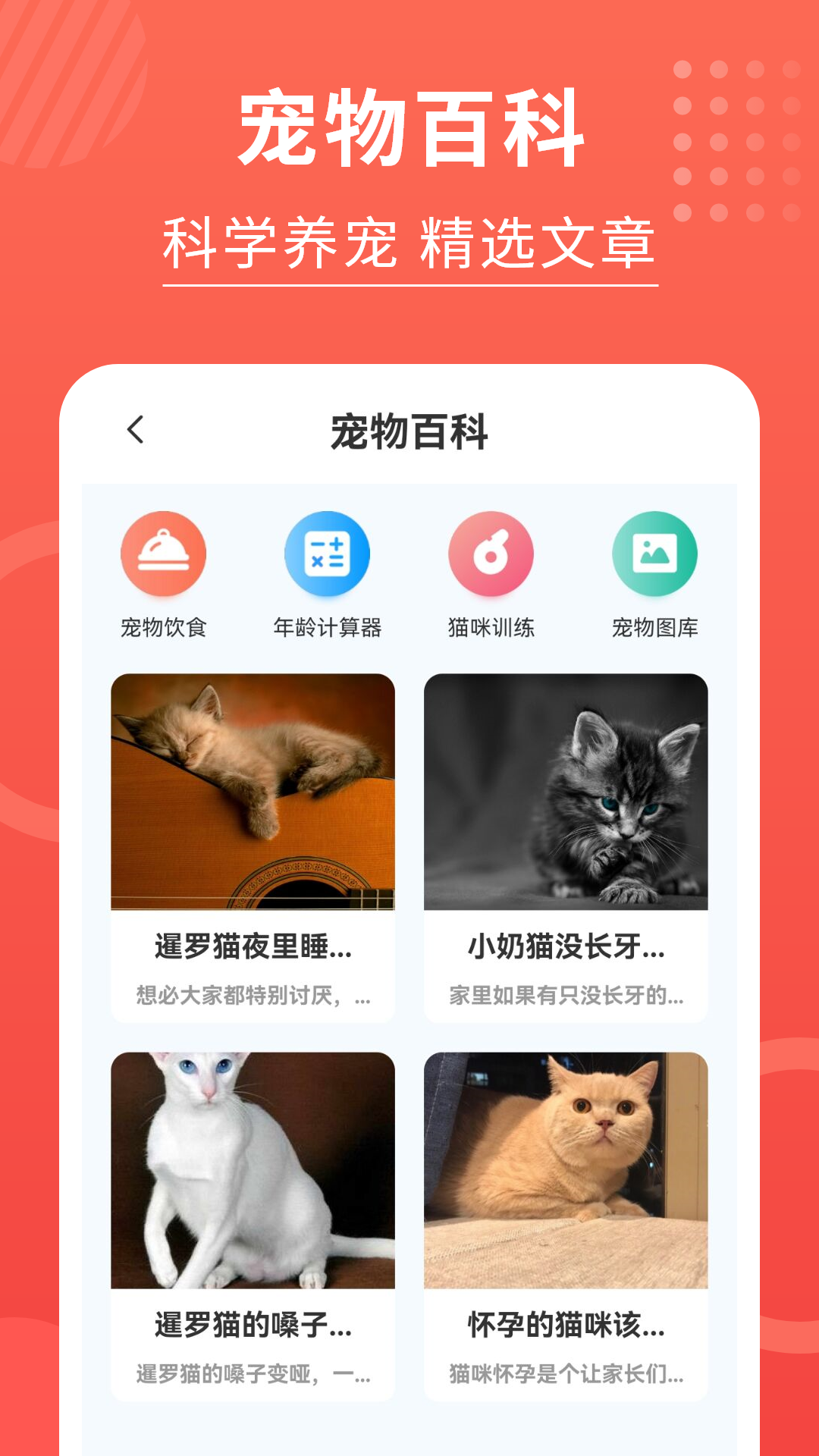Tap the picture icon in green circle

tap(656, 554)
